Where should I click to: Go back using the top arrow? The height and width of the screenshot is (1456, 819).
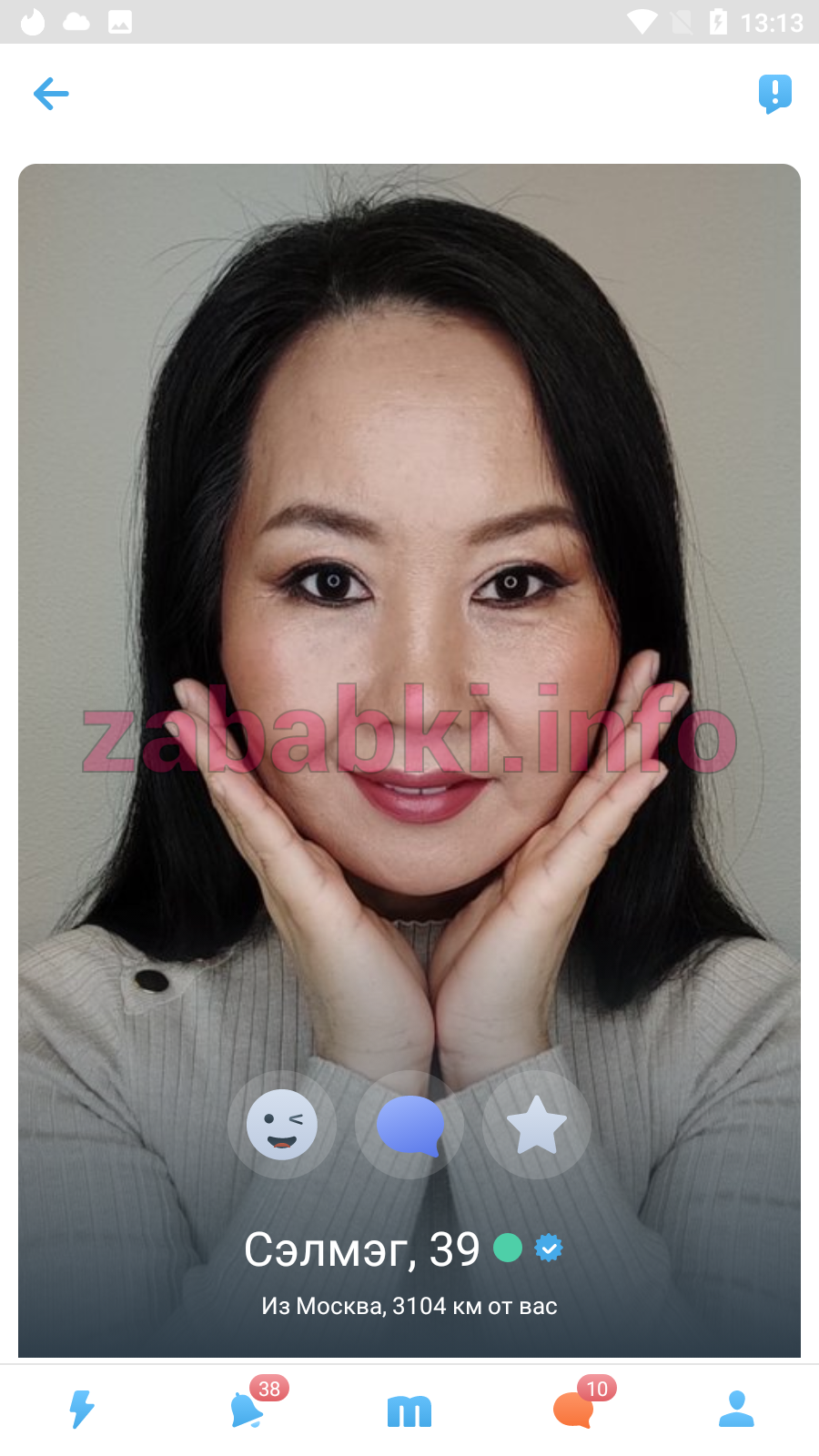point(51,94)
